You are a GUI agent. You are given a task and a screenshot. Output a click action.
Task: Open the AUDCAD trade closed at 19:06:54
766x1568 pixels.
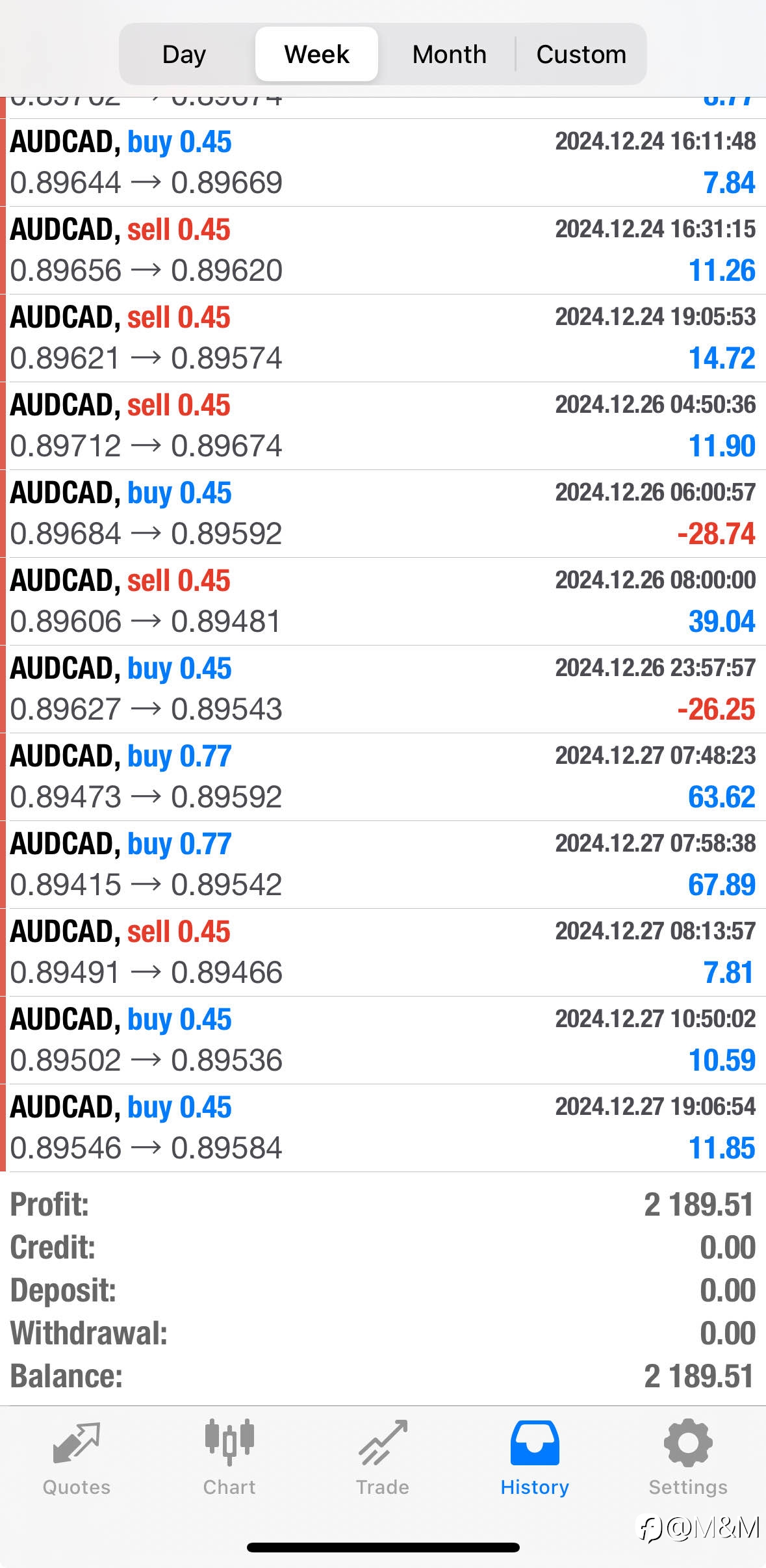(x=383, y=1128)
